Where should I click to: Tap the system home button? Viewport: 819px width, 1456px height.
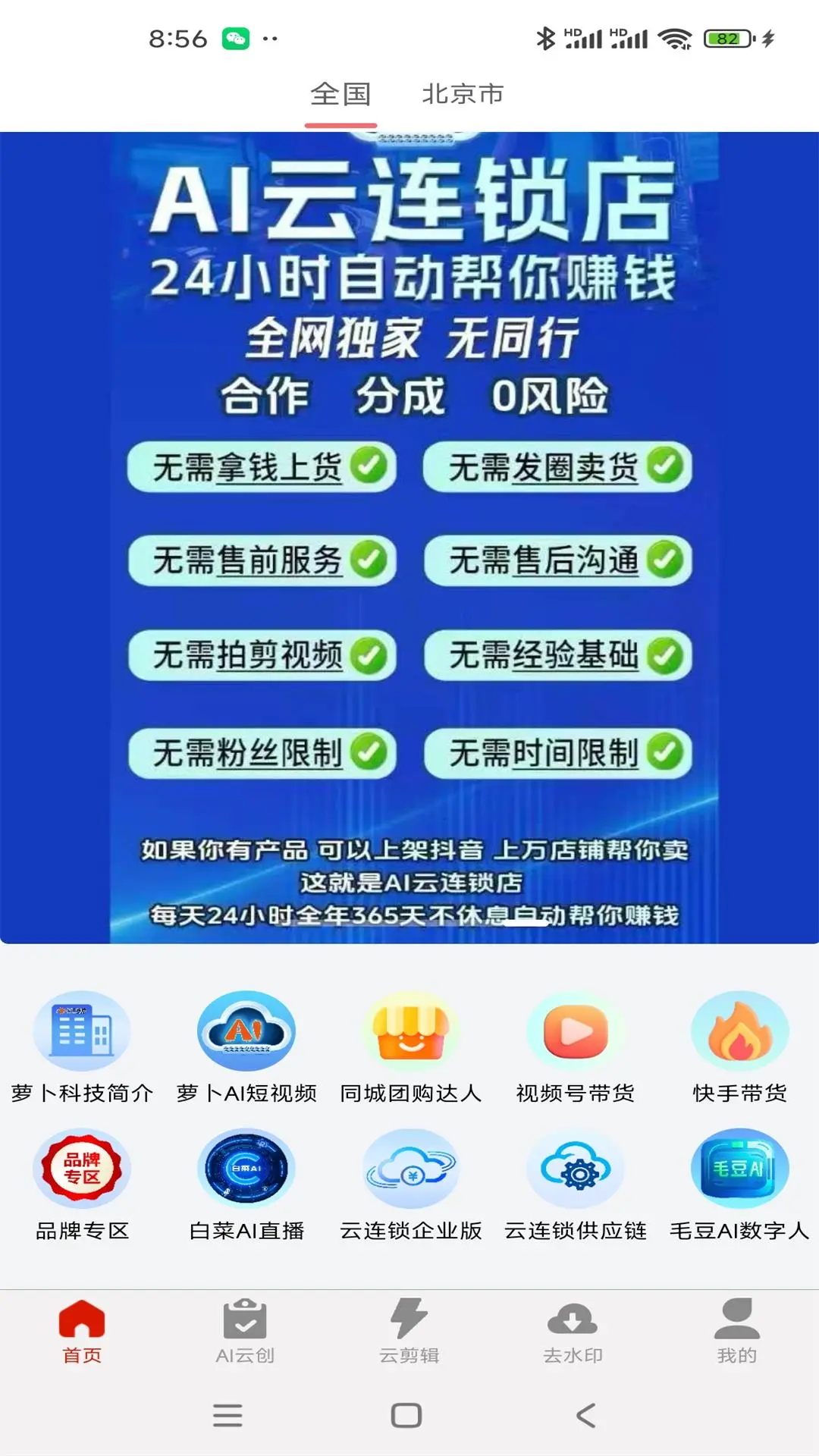pos(406,1415)
